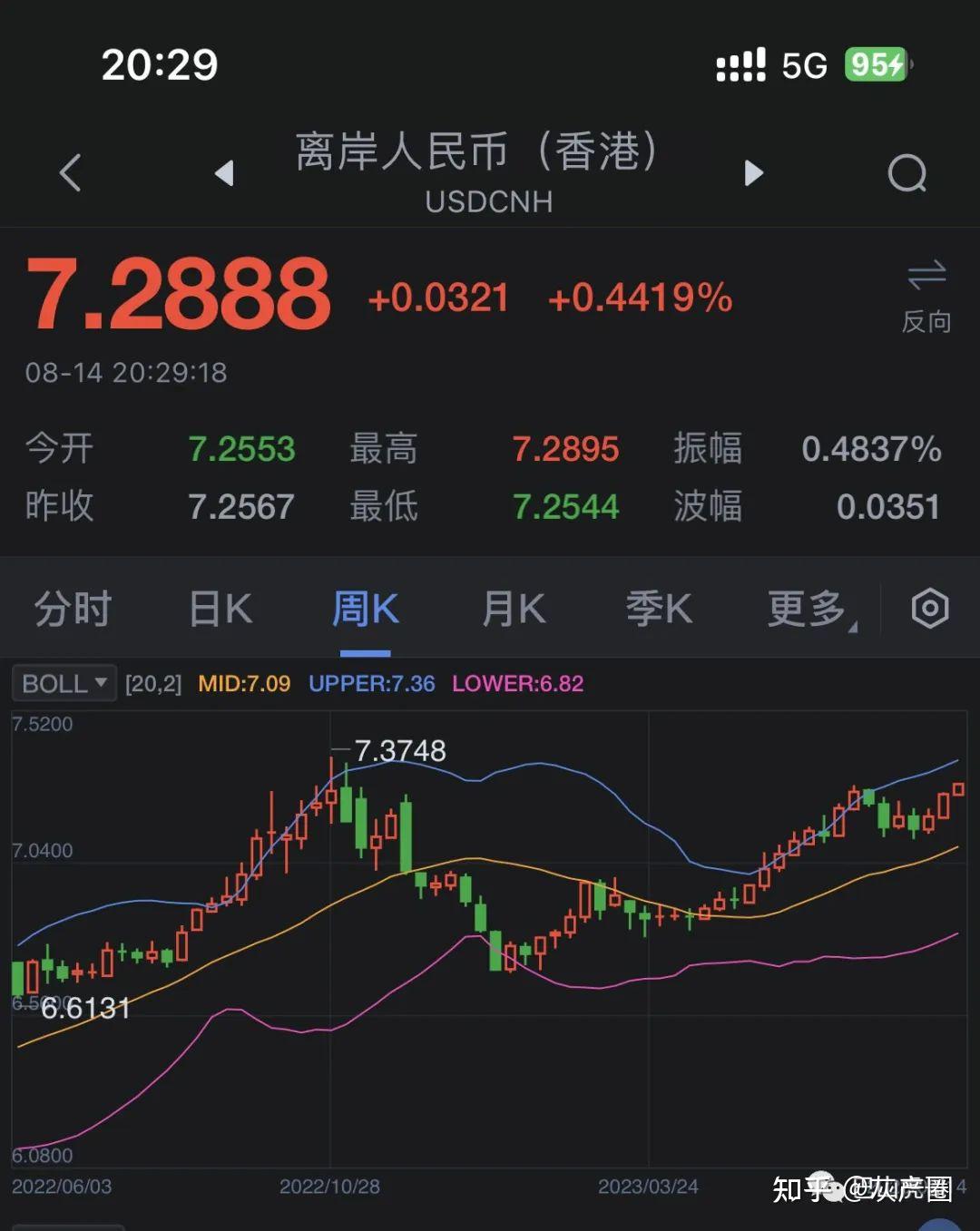
Task: Check battery status showing 95 in status bar
Action: coord(874,64)
